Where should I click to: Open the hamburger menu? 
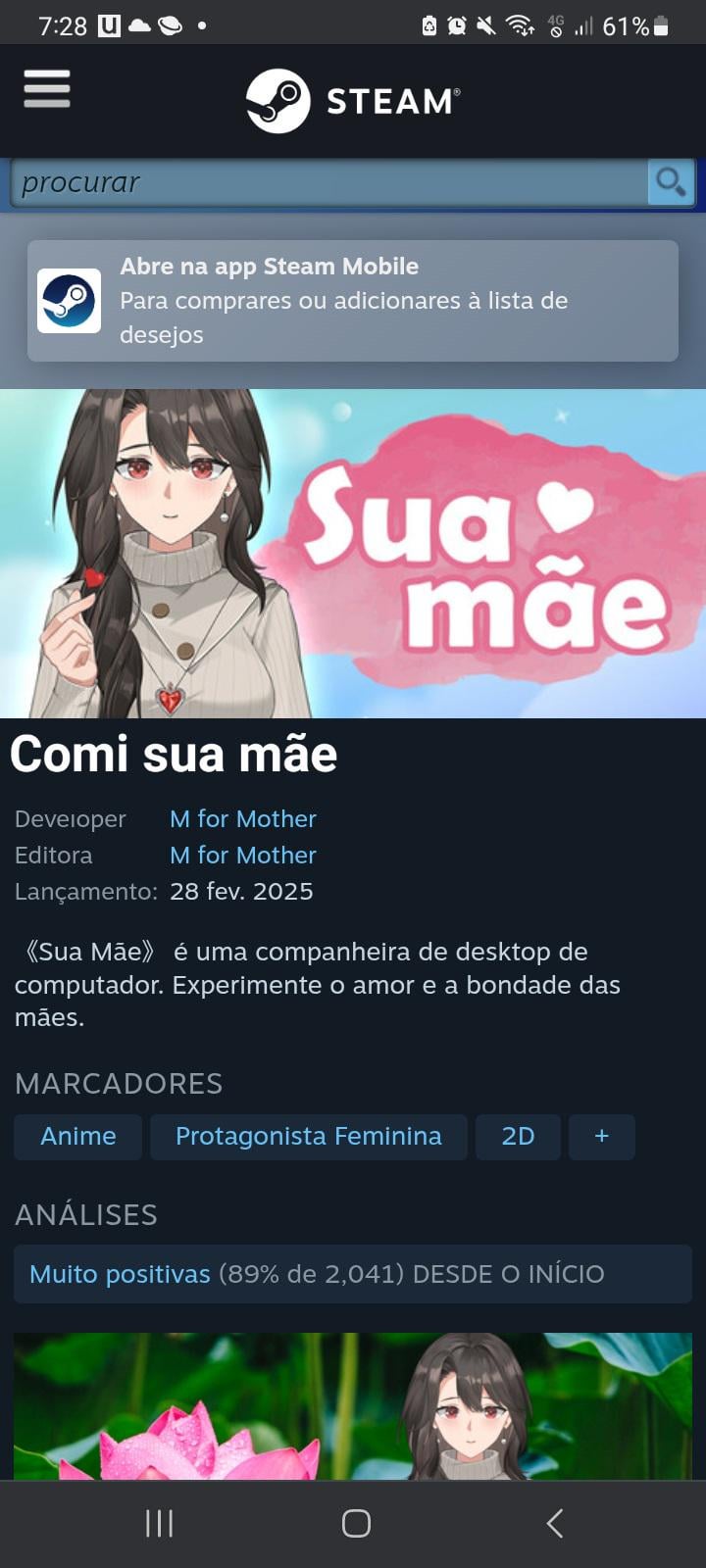[x=47, y=89]
